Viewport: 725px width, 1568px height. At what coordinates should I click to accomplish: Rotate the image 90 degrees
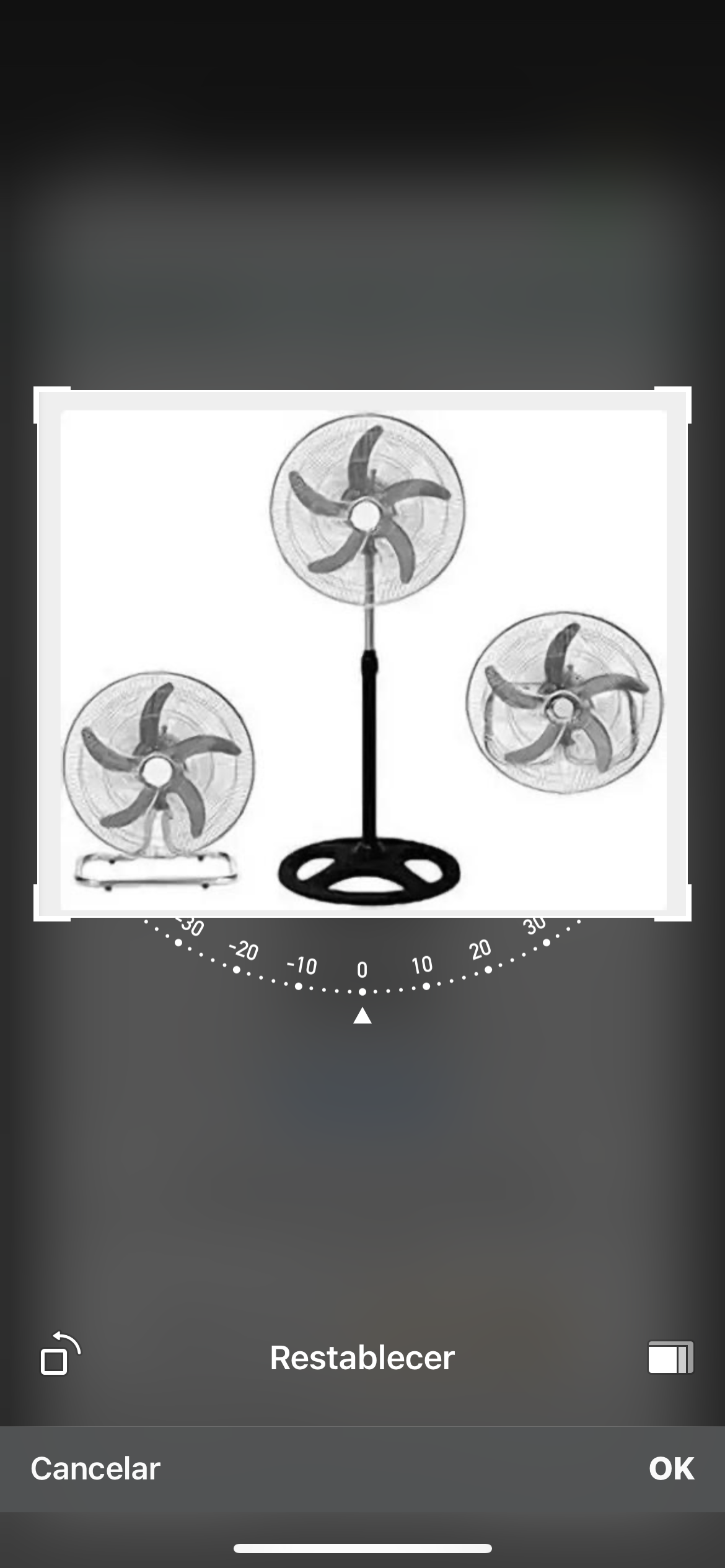(60, 1353)
